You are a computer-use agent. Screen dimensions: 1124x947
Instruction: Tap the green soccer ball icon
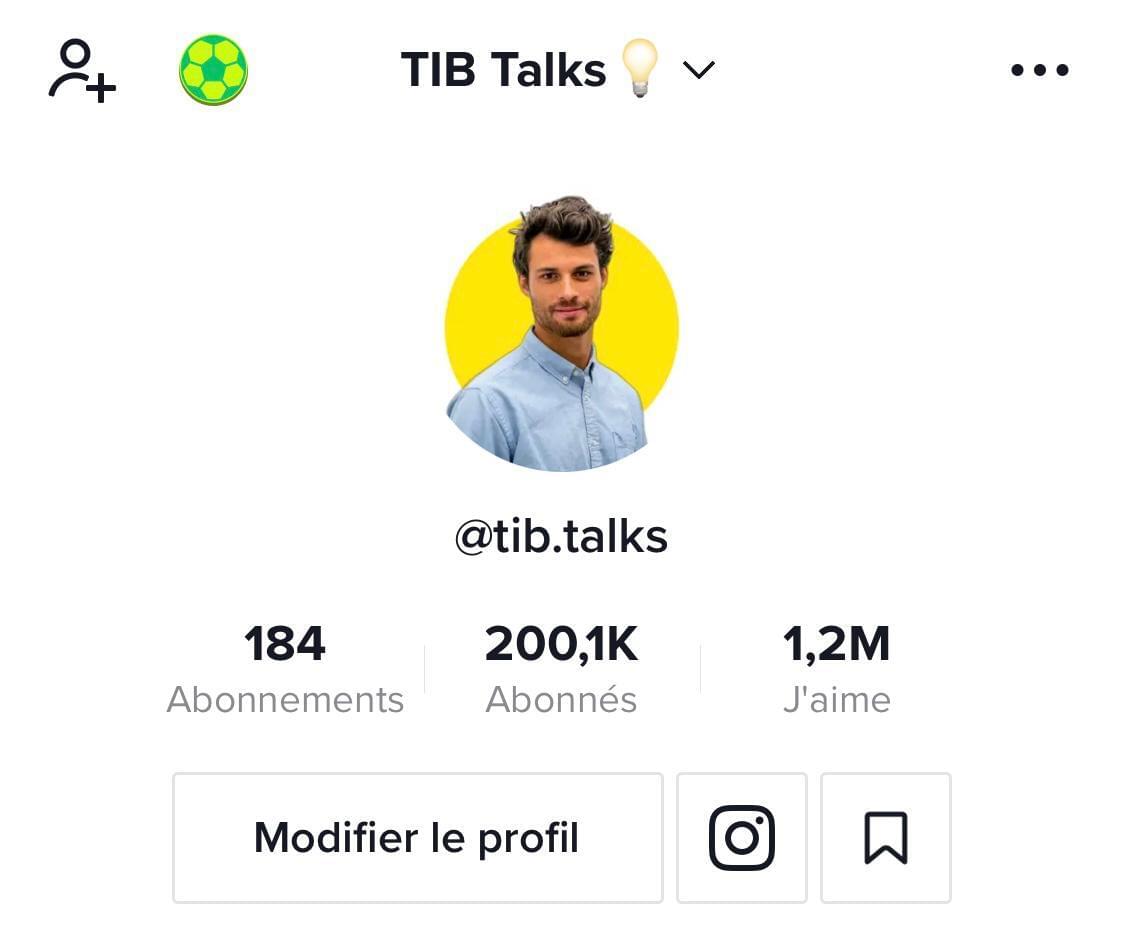(x=213, y=70)
